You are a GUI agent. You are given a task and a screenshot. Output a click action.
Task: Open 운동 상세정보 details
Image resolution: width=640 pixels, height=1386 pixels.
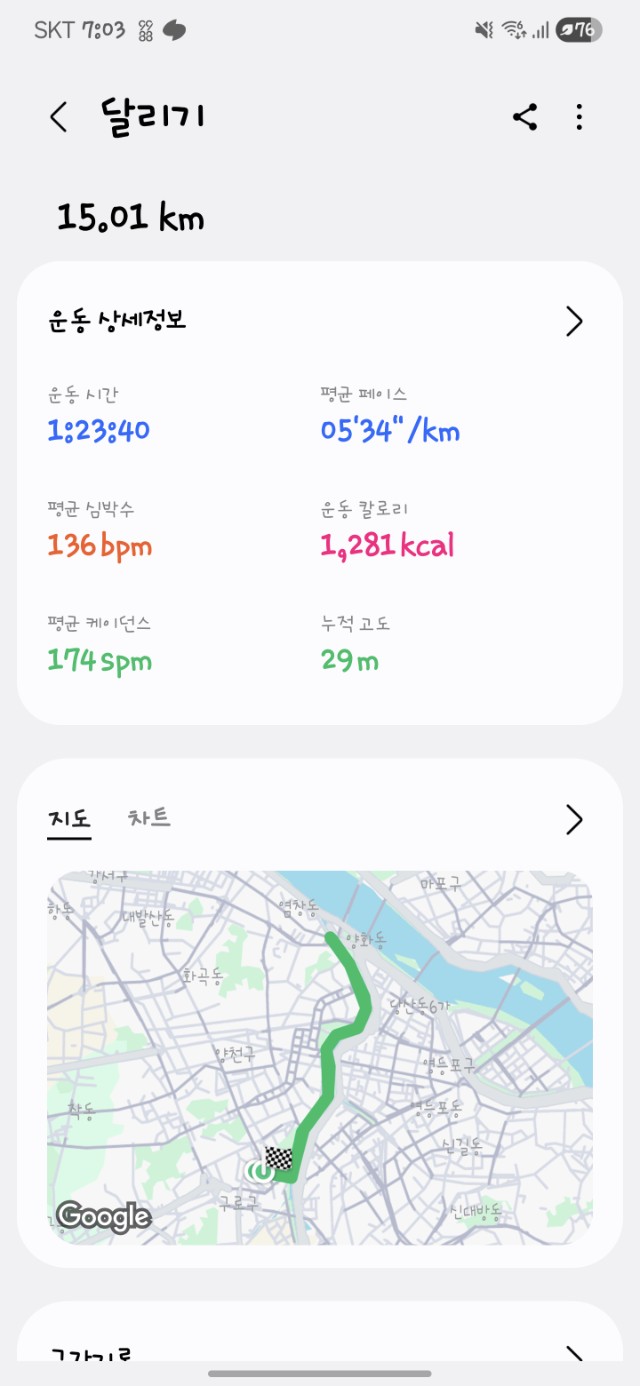pos(573,321)
